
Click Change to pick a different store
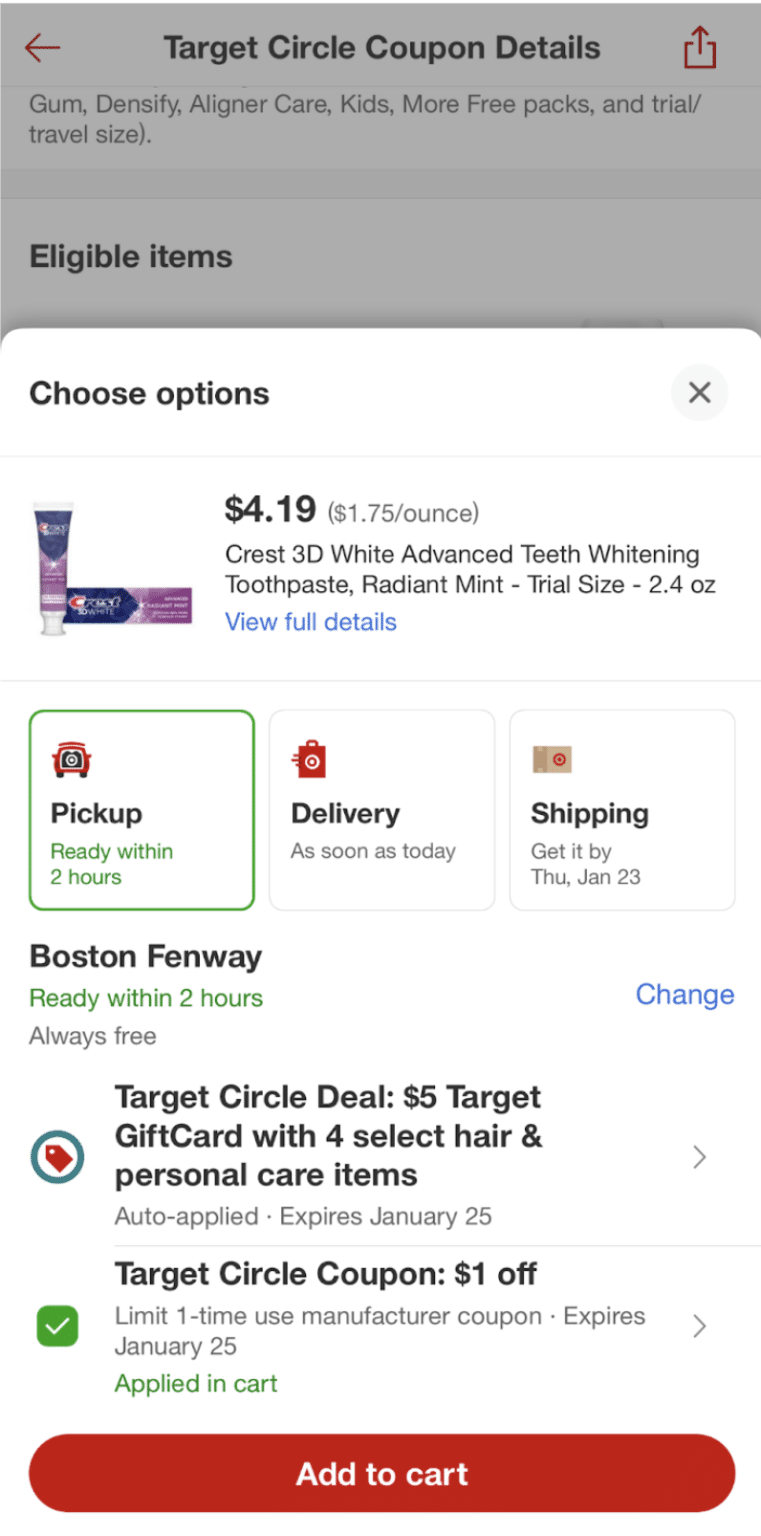tap(685, 994)
